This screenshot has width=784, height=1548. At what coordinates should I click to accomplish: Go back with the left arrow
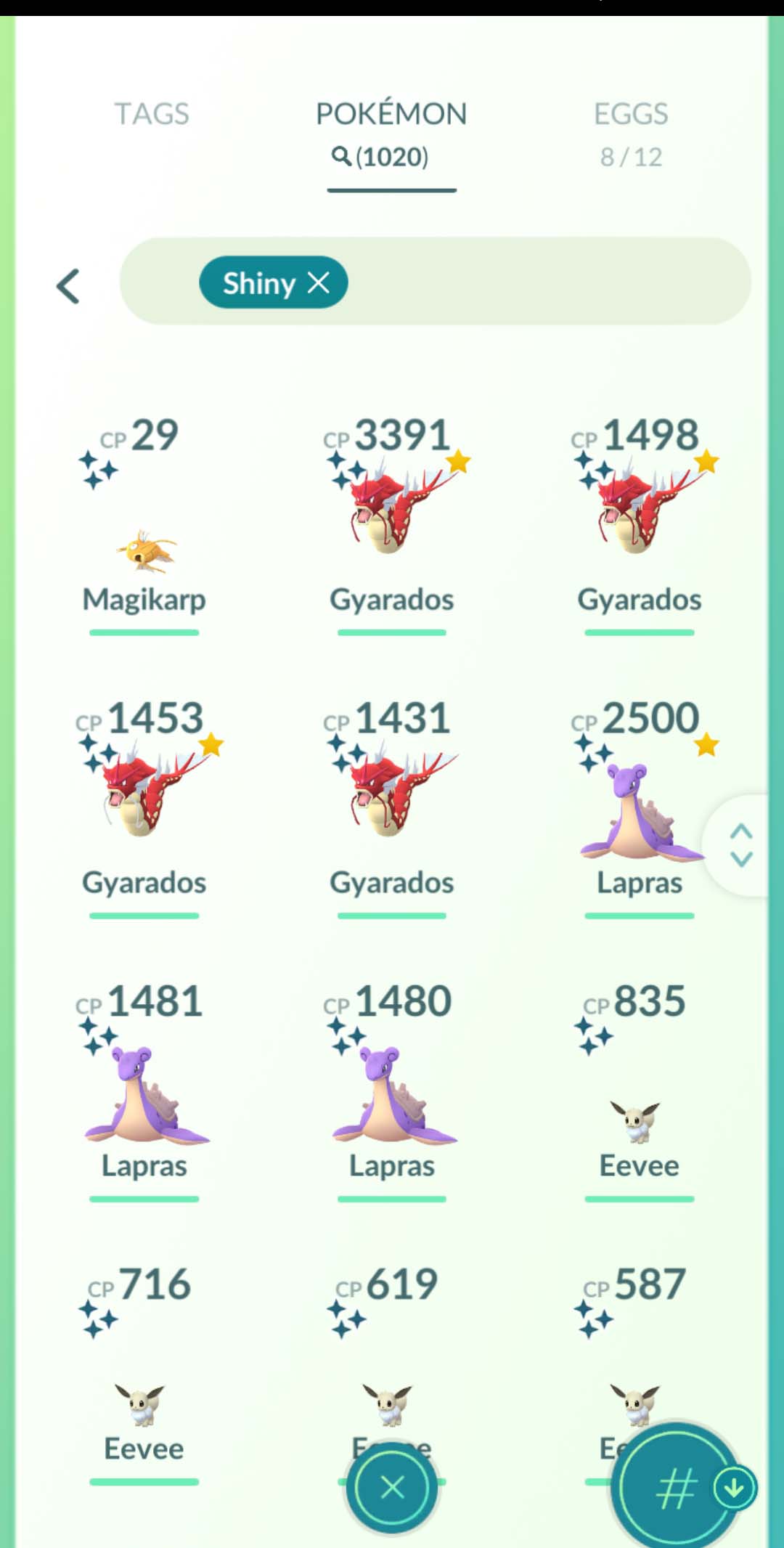pyautogui.click(x=68, y=286)
